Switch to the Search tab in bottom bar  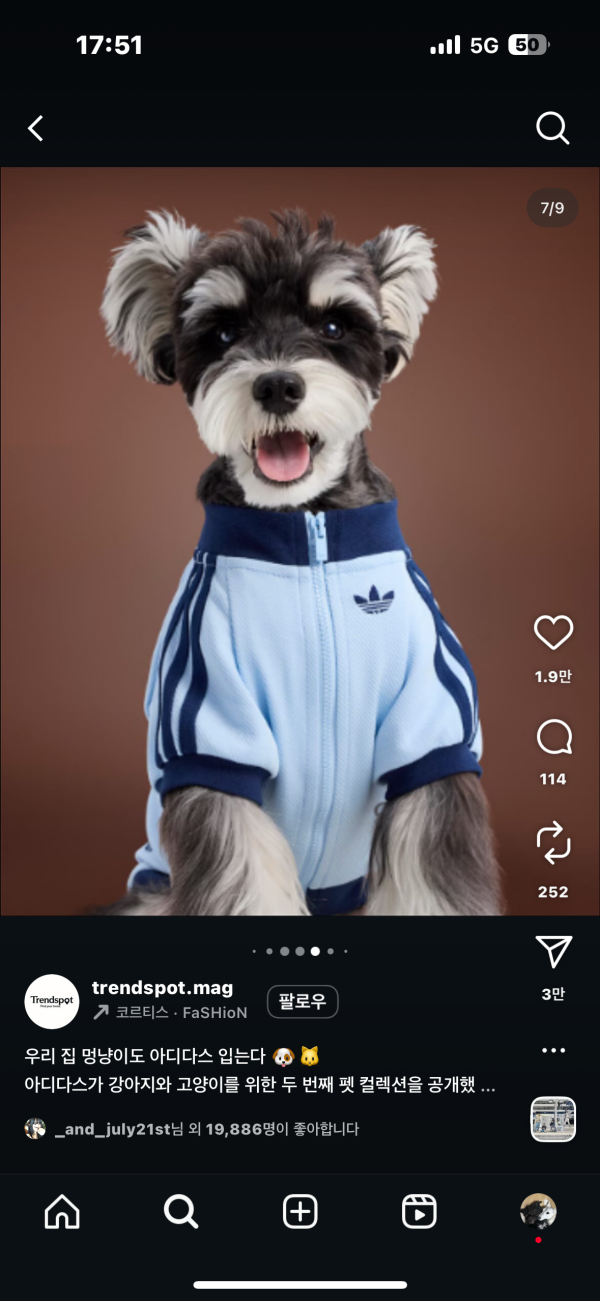181,1212
